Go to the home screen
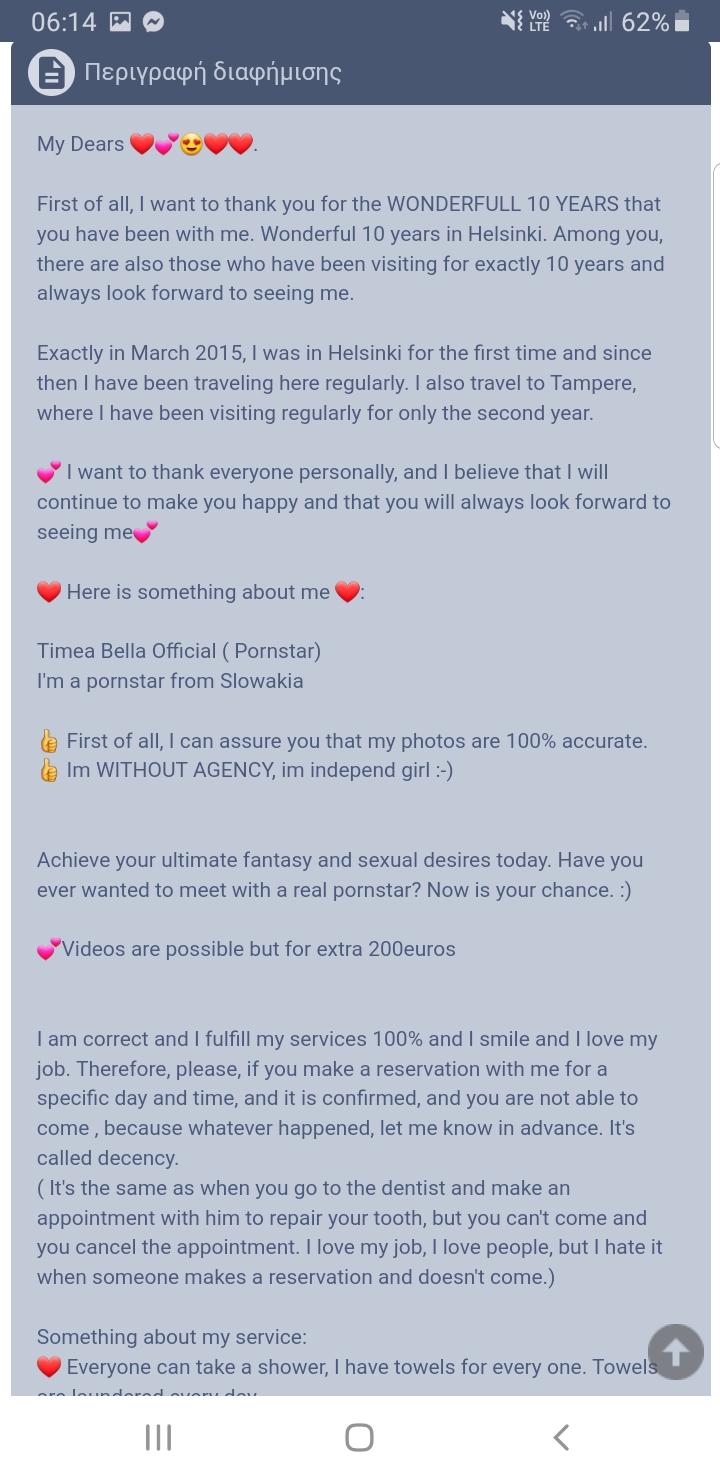Image resolution: width=720 pixels, height=1480 pixels. 359,1437
